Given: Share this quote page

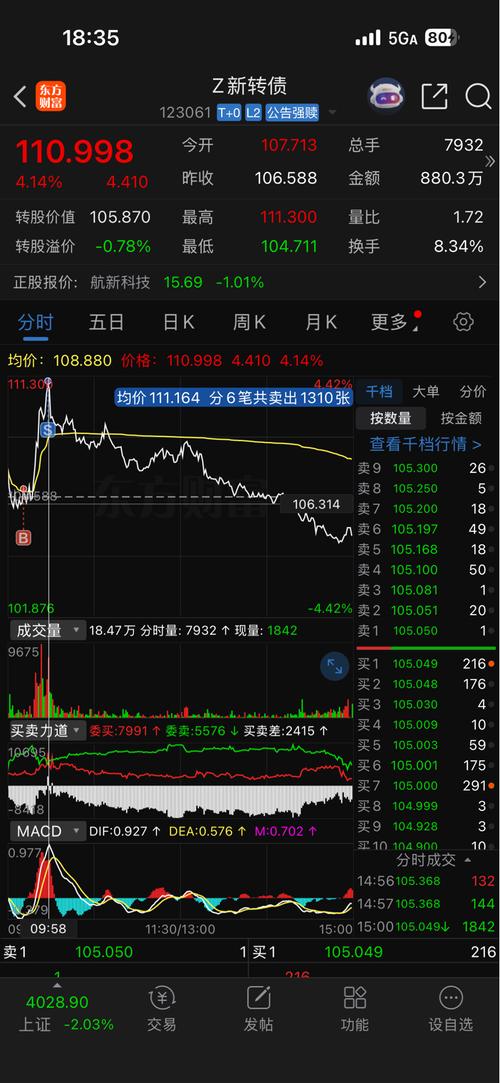Looking at the screenshot, I should pyautogui.click(x=434, y=97).
